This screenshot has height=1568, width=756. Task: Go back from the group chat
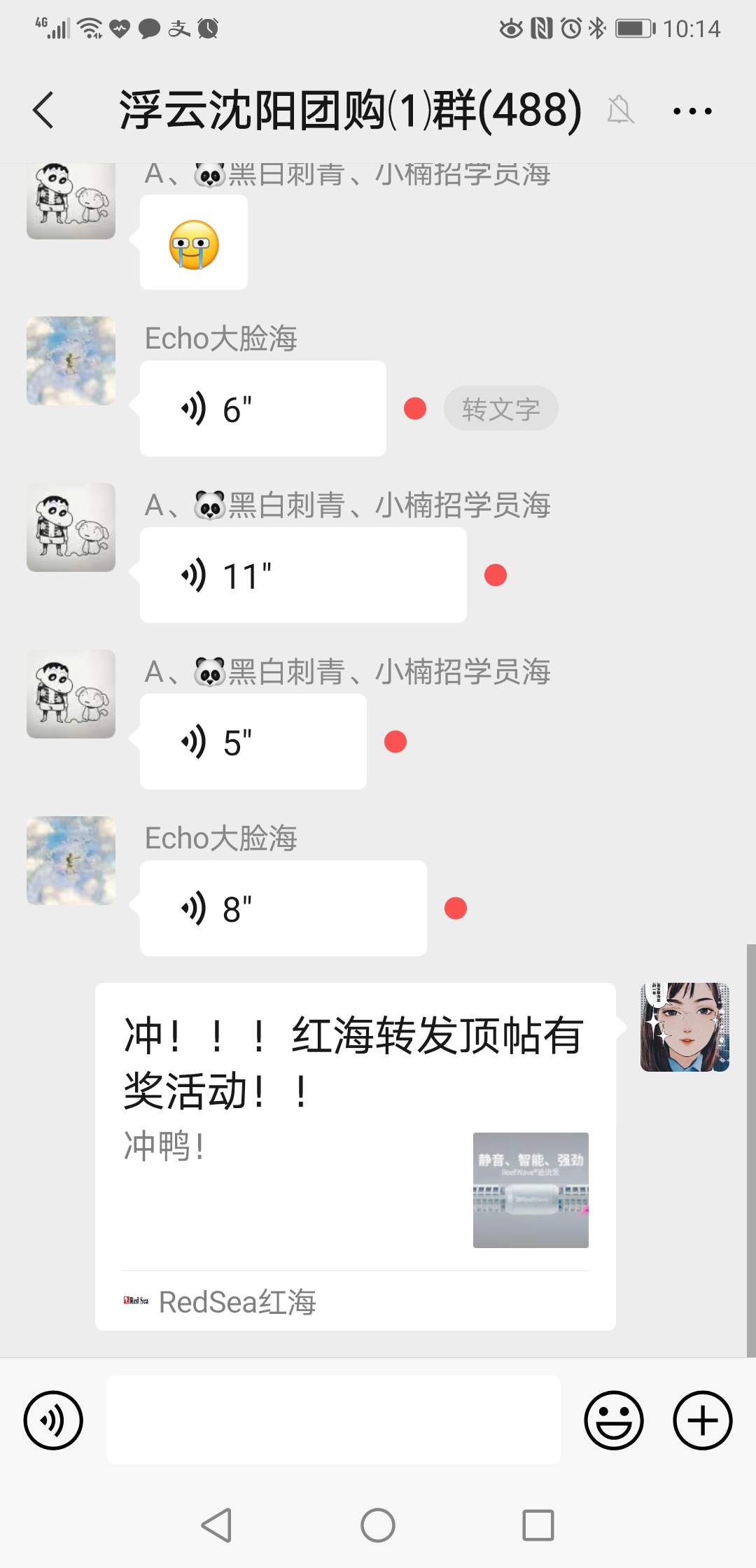click(x=43, y=111)
